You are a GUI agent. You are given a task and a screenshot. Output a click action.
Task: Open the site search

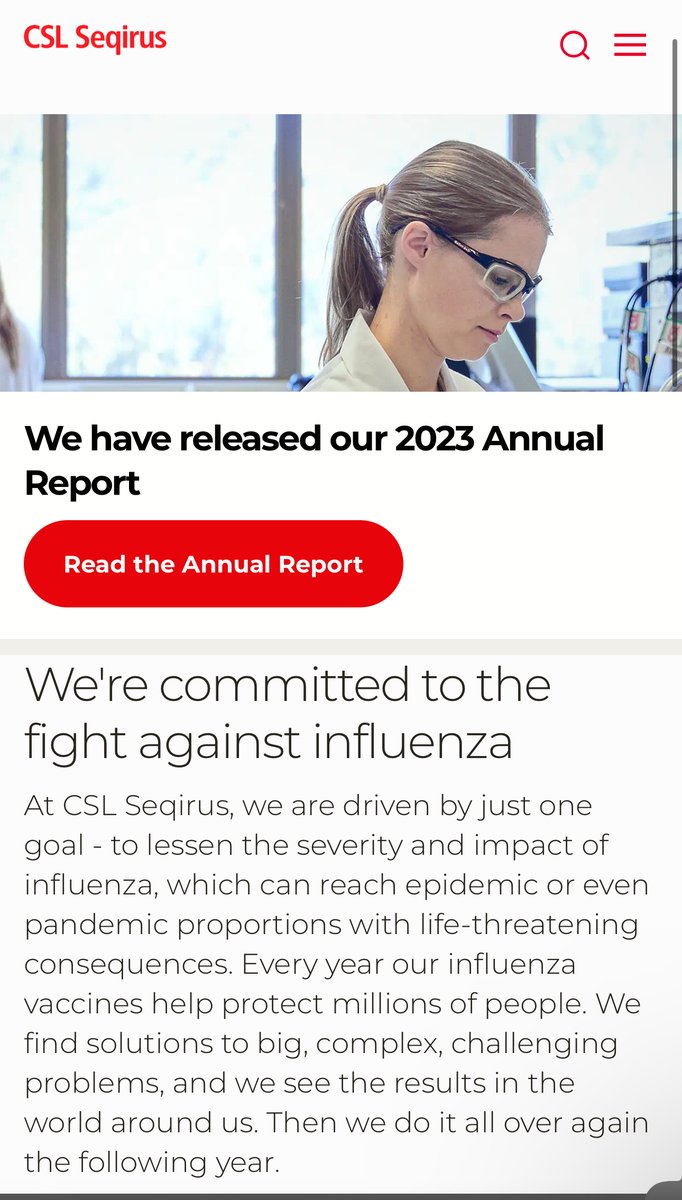[574, 45]
